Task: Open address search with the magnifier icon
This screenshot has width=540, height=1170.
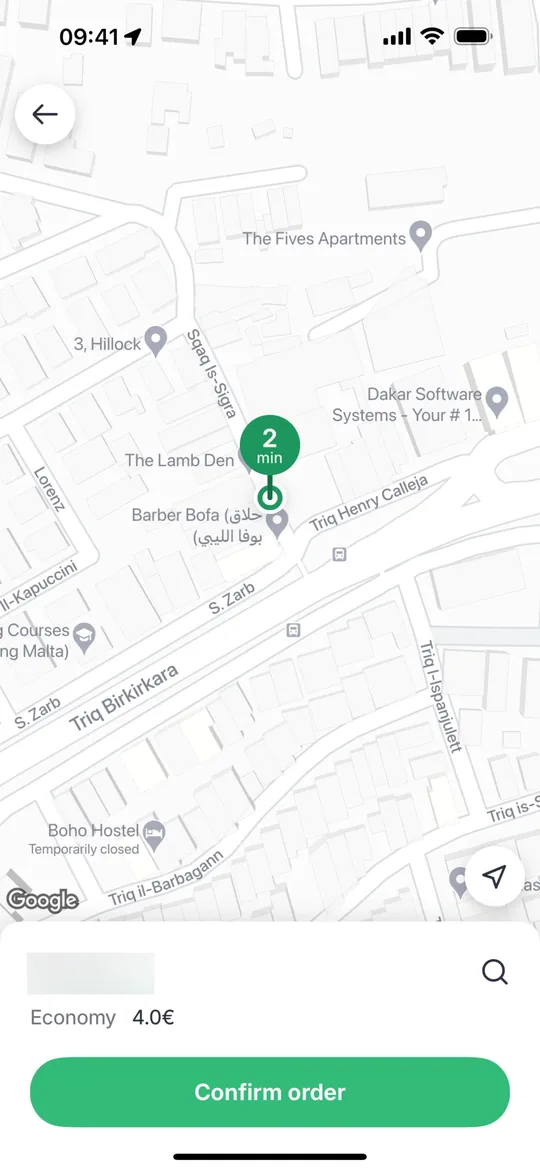Action: 495,972
